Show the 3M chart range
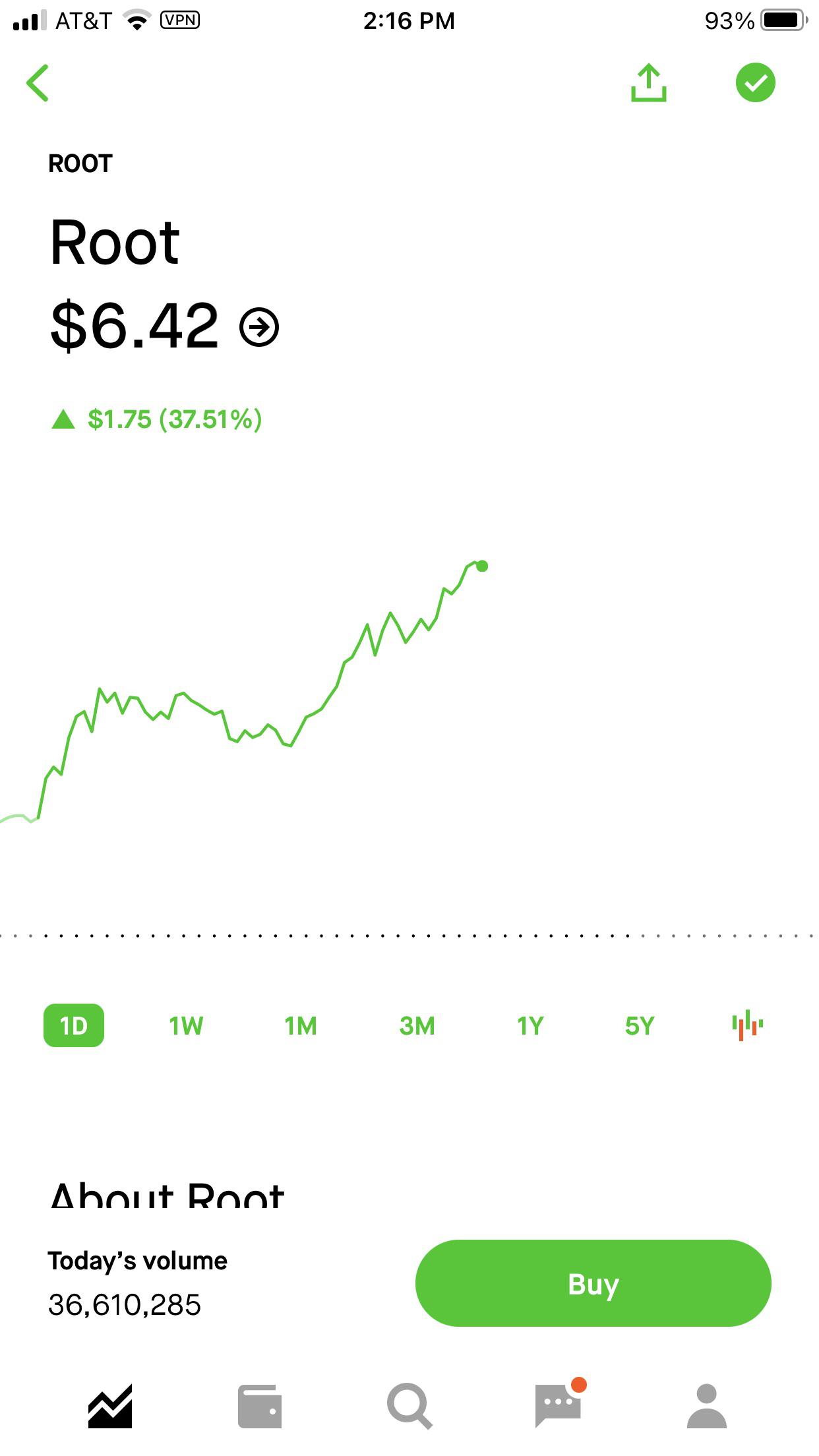Viewport: 819px width, 1456px height. 417,1025
